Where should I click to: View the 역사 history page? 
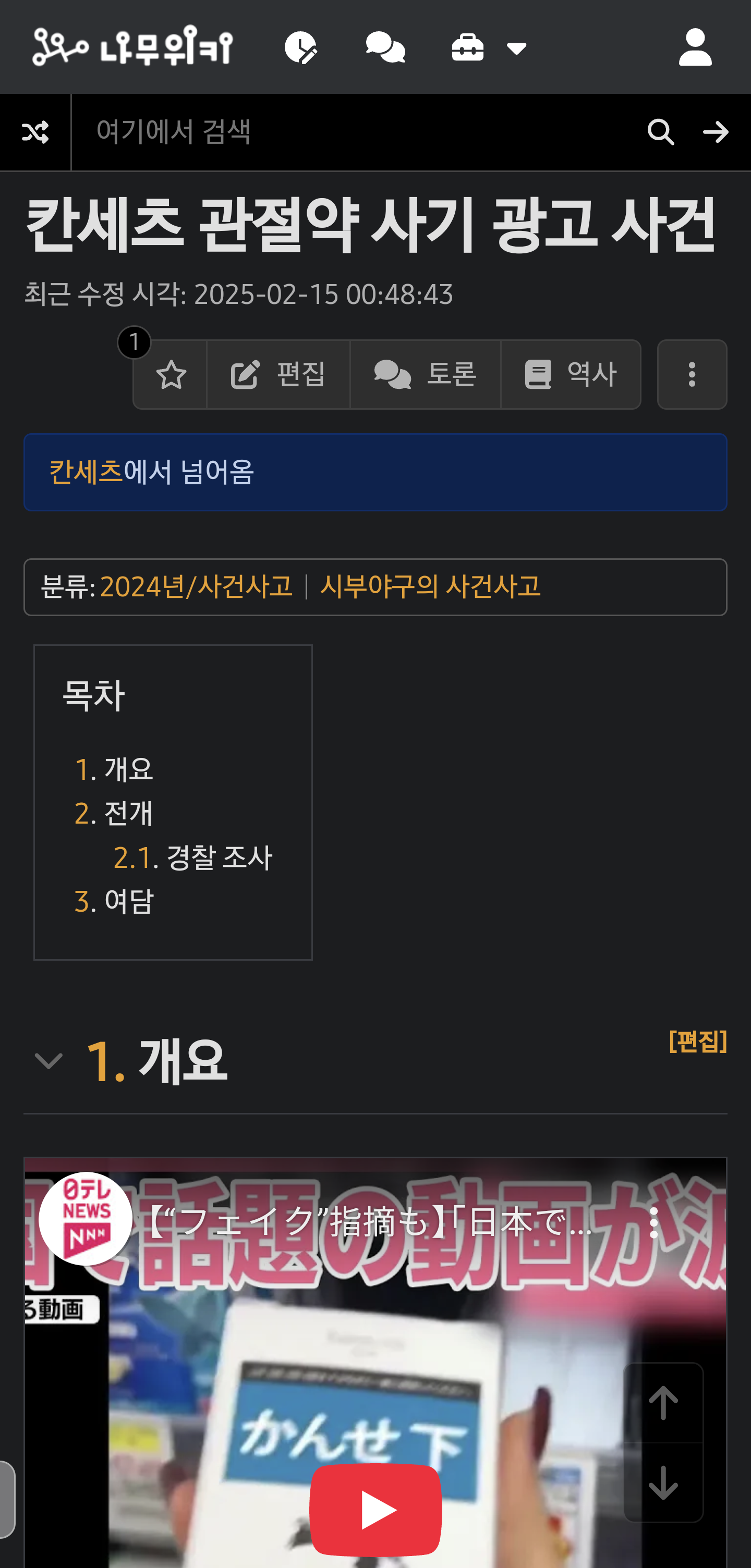coord(571,374)
